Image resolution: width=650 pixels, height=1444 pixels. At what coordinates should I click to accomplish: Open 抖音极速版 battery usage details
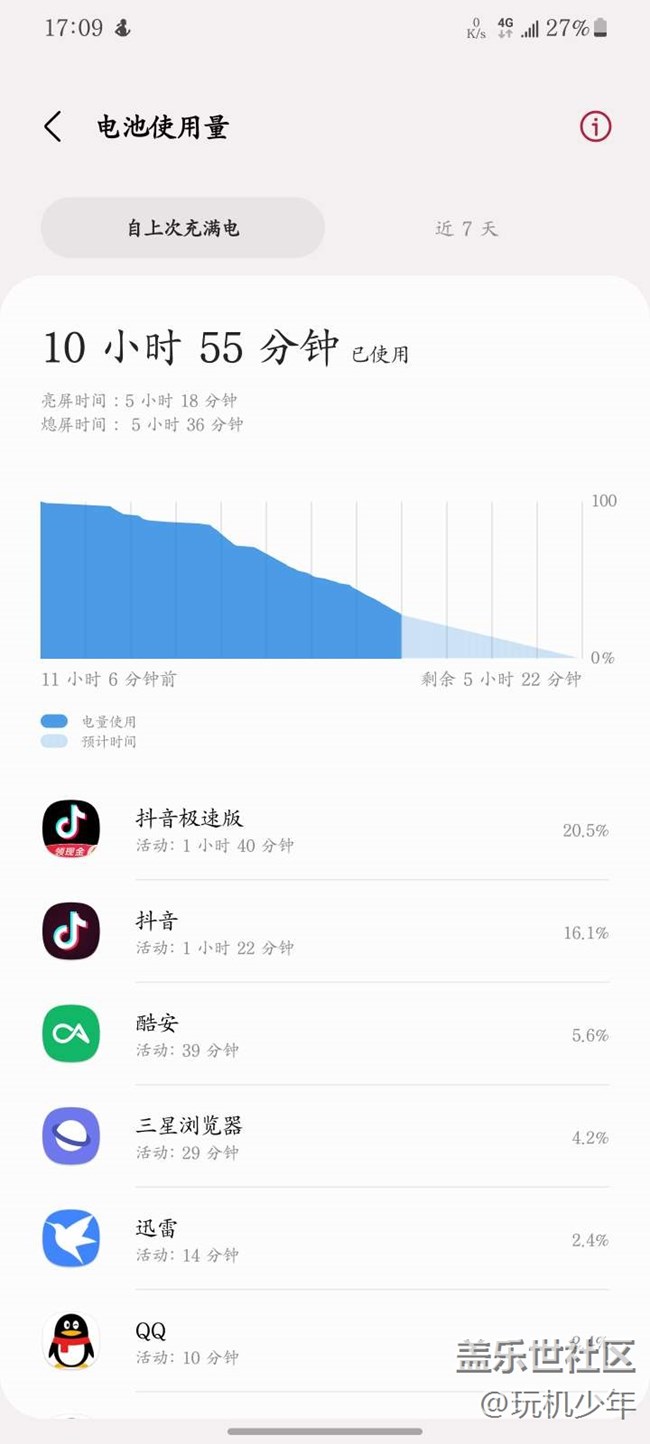click(325, 830)
